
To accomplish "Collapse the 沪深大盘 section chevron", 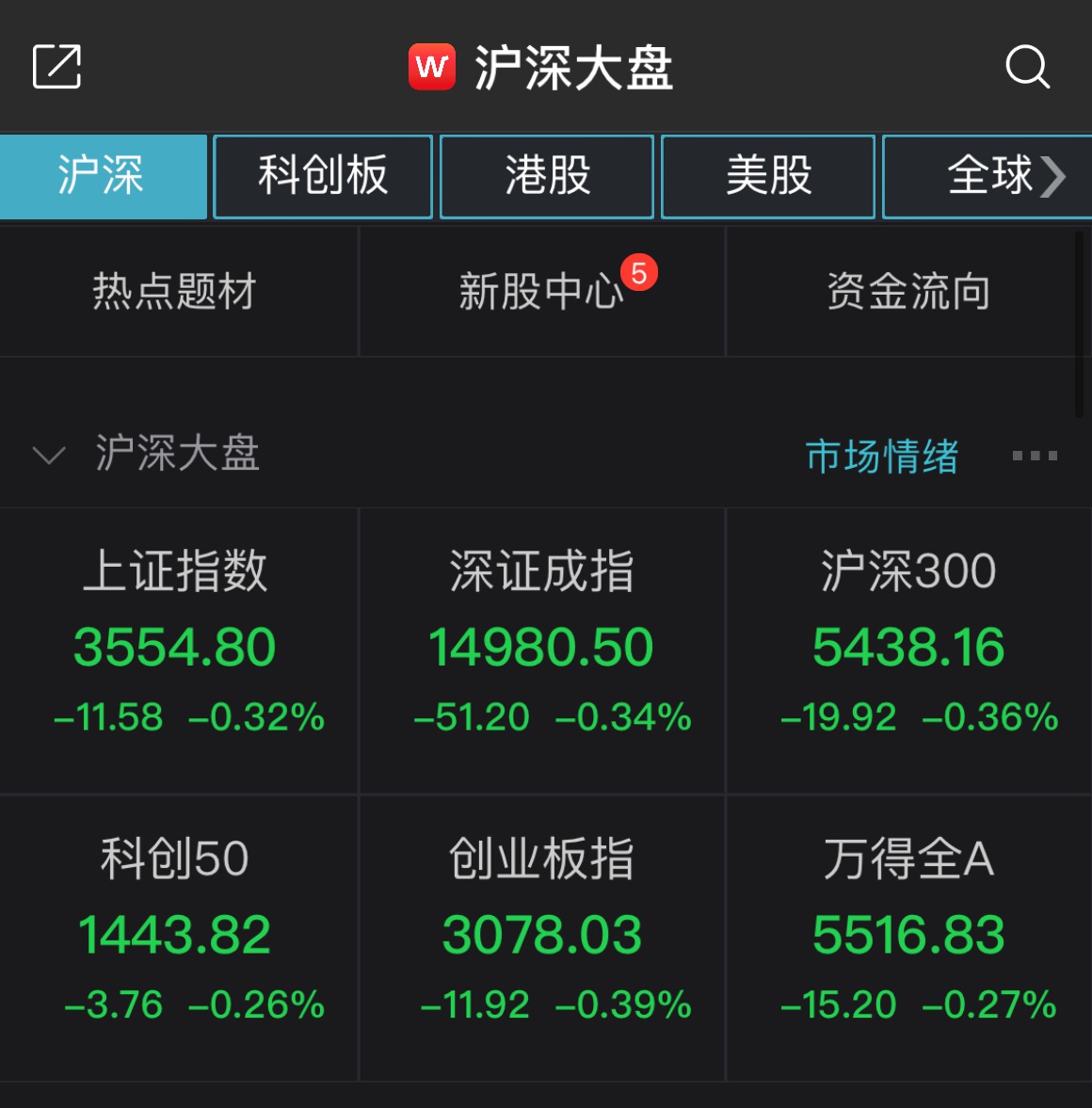I will pos(49,456).
